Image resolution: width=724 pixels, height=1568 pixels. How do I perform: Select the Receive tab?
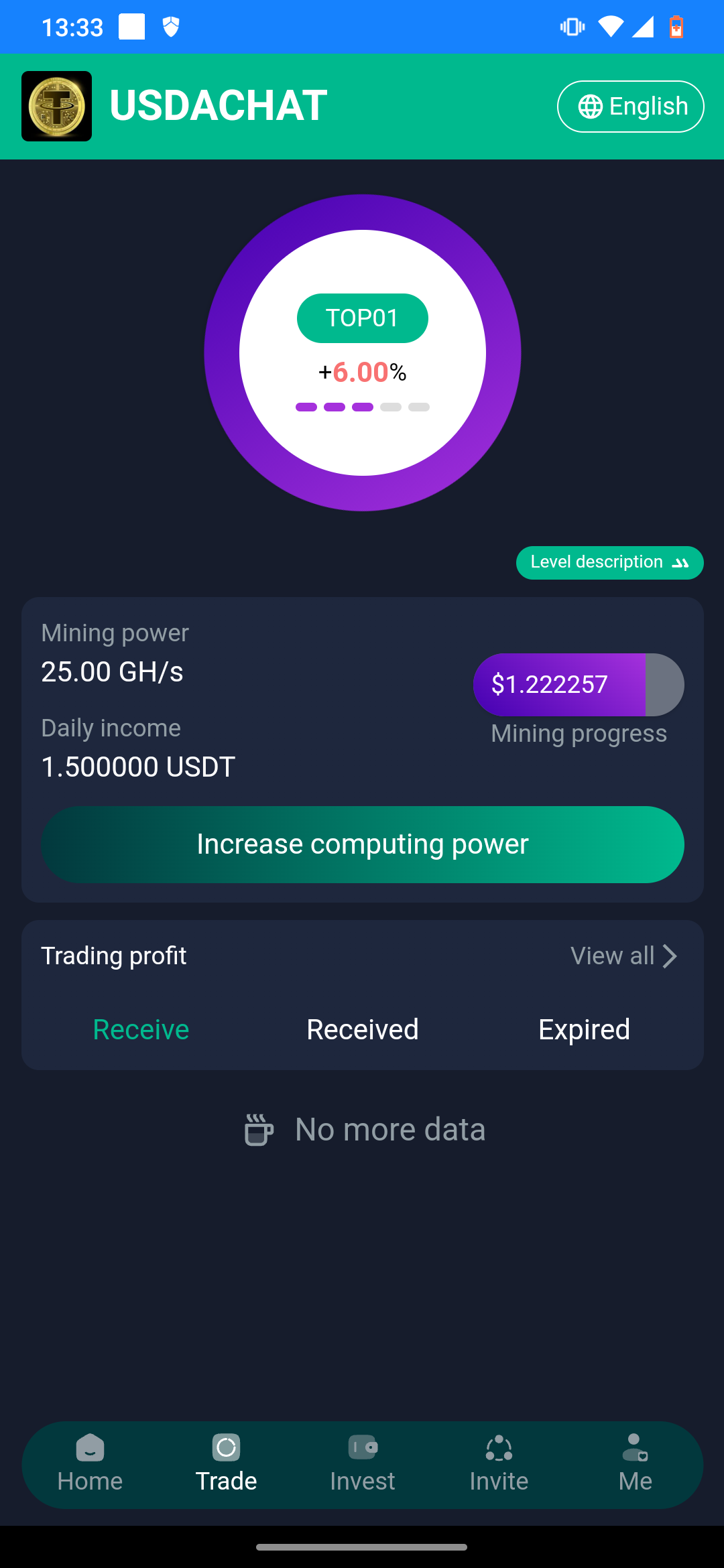[141, 1029]
